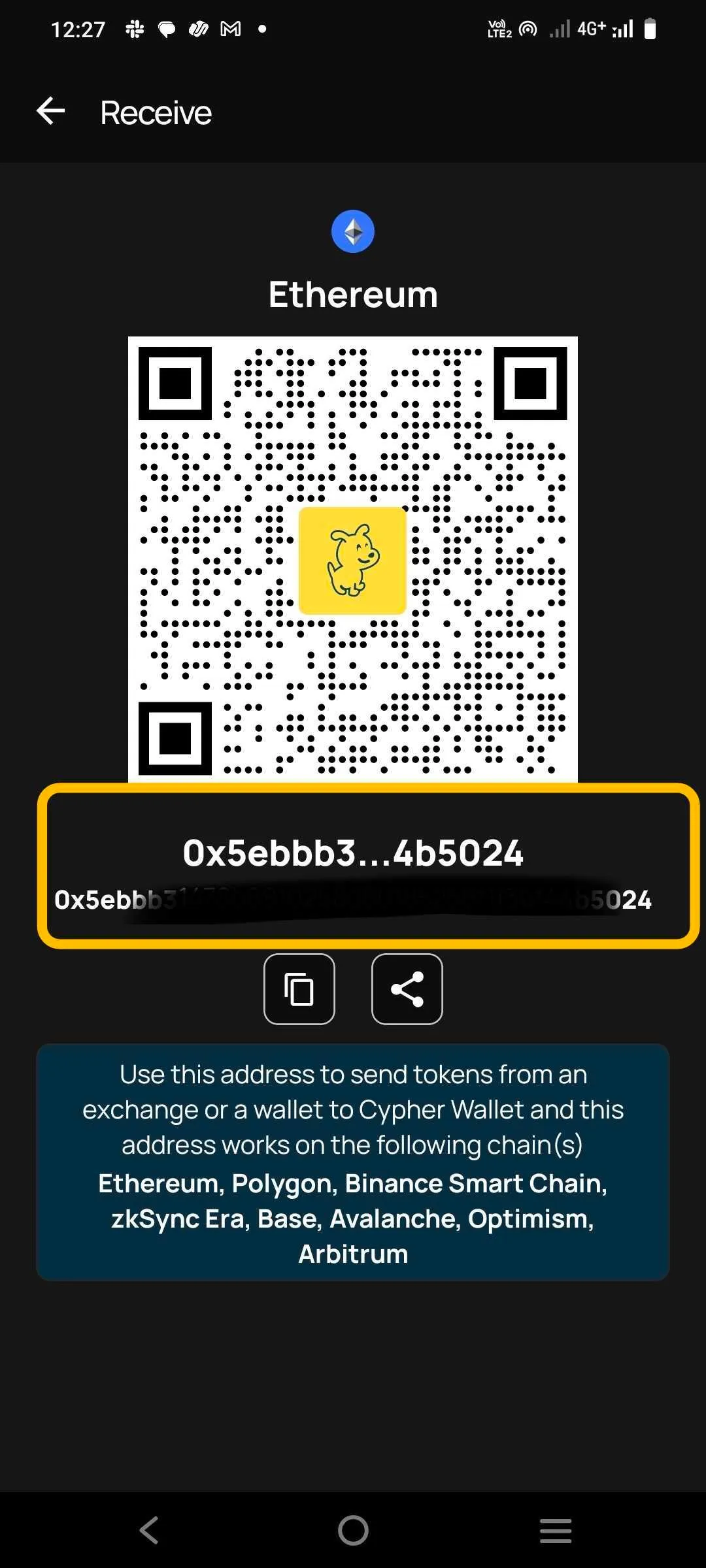Tap the dog logo inside the QR code
The width and height of the screenshot is (706, 1568).
point(353,561)
